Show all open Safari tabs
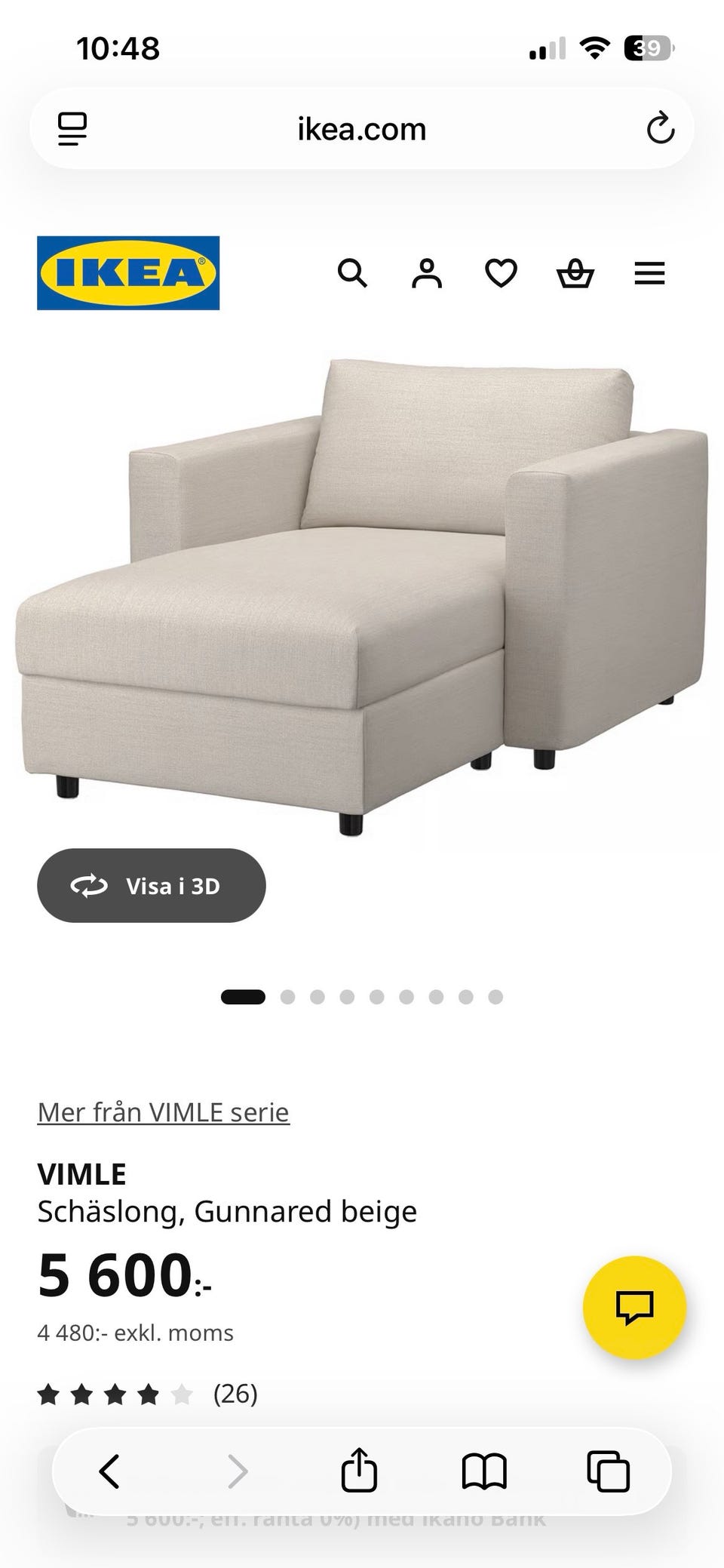This screenshot has height=1568, width=724. [x=608, y=1471]
